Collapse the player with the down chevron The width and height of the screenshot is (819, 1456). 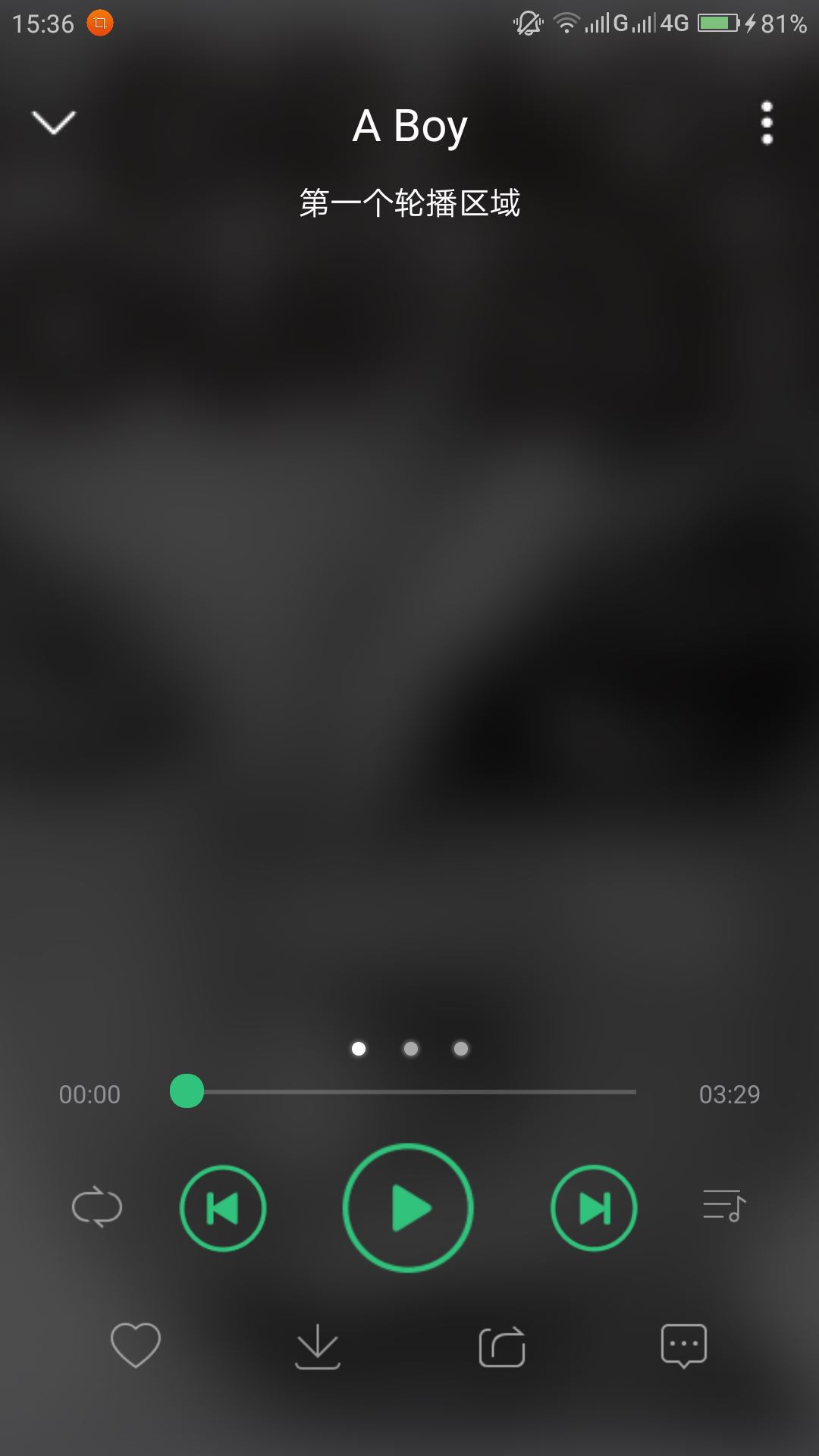pyautogui.click(x=54, y=122)
